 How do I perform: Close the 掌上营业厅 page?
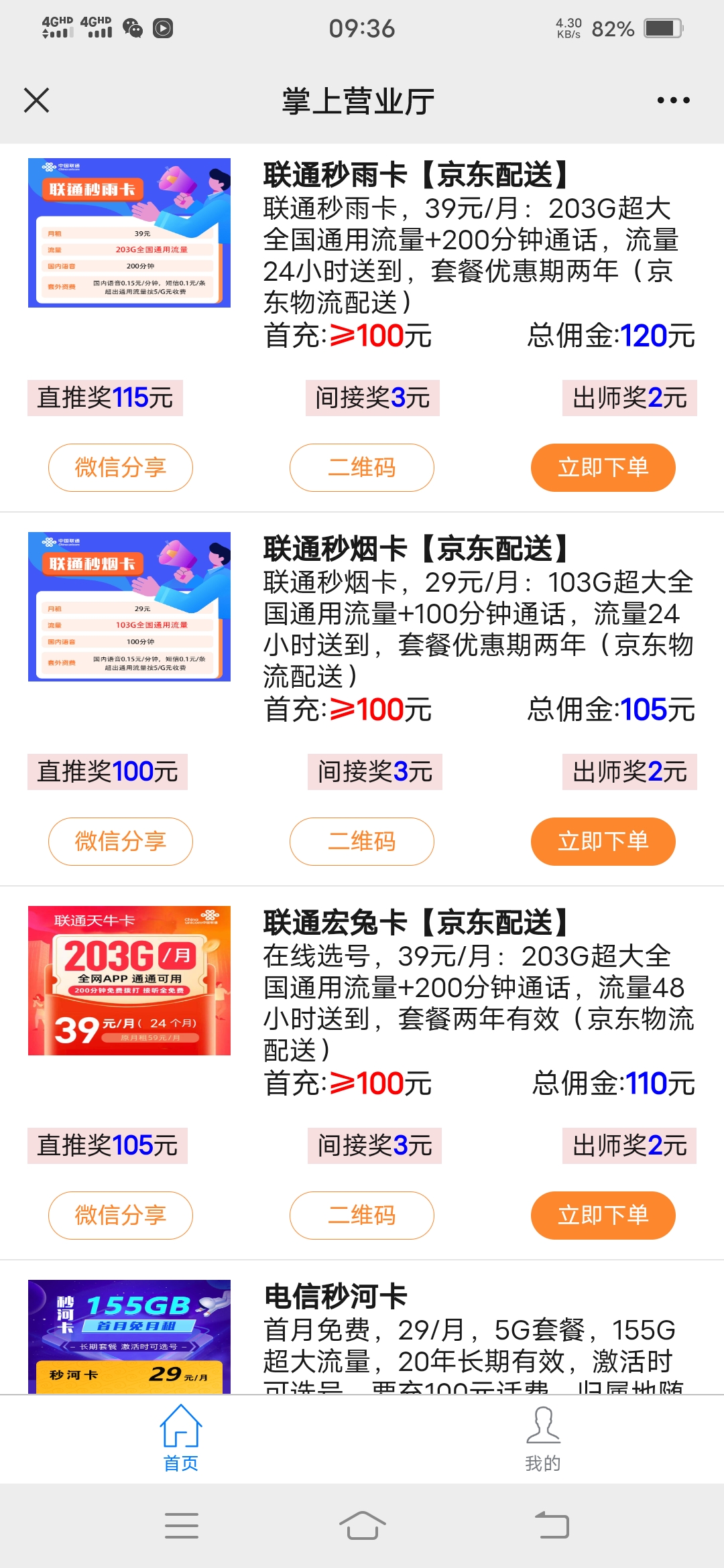click(36, 101)
